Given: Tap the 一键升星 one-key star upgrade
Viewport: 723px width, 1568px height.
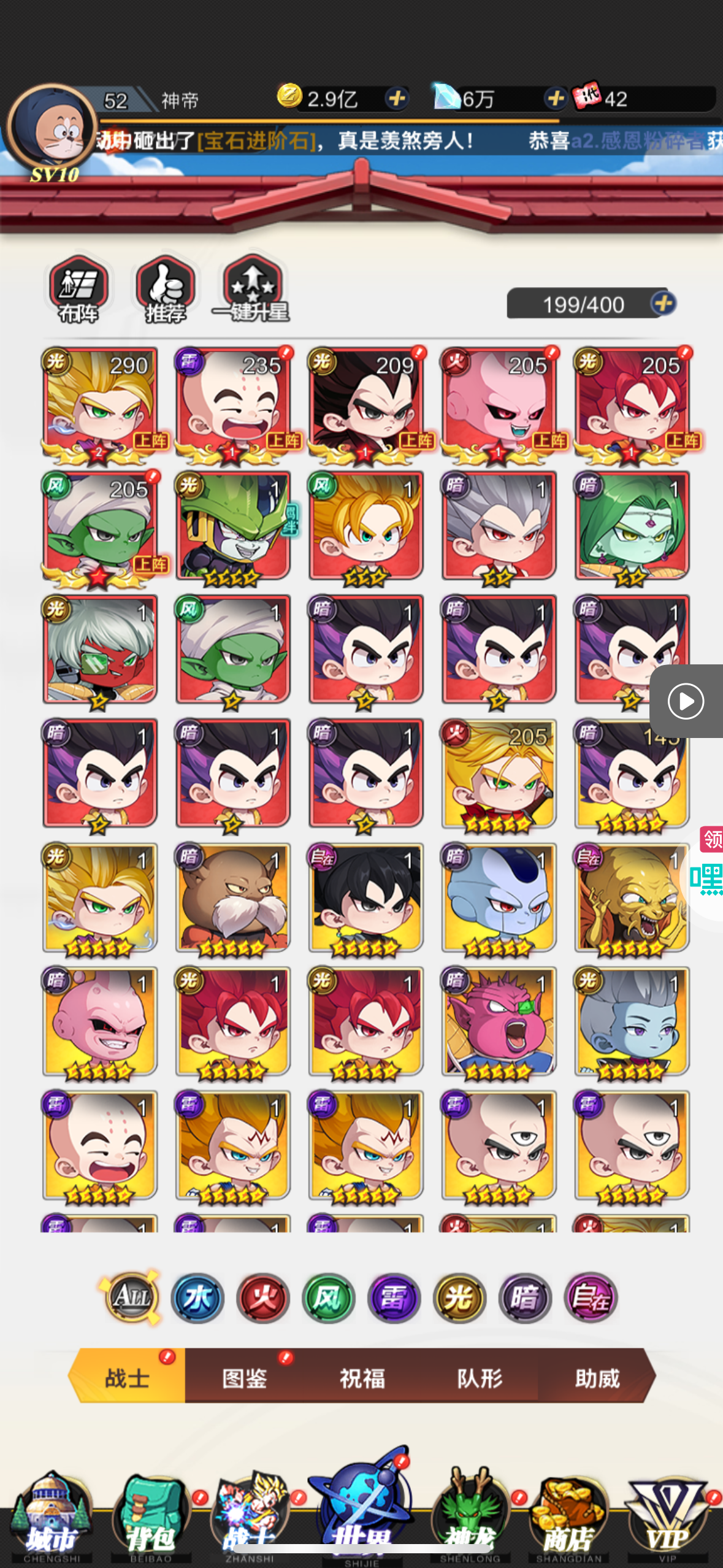Looking at the screenshot, I should click(251, 288).
